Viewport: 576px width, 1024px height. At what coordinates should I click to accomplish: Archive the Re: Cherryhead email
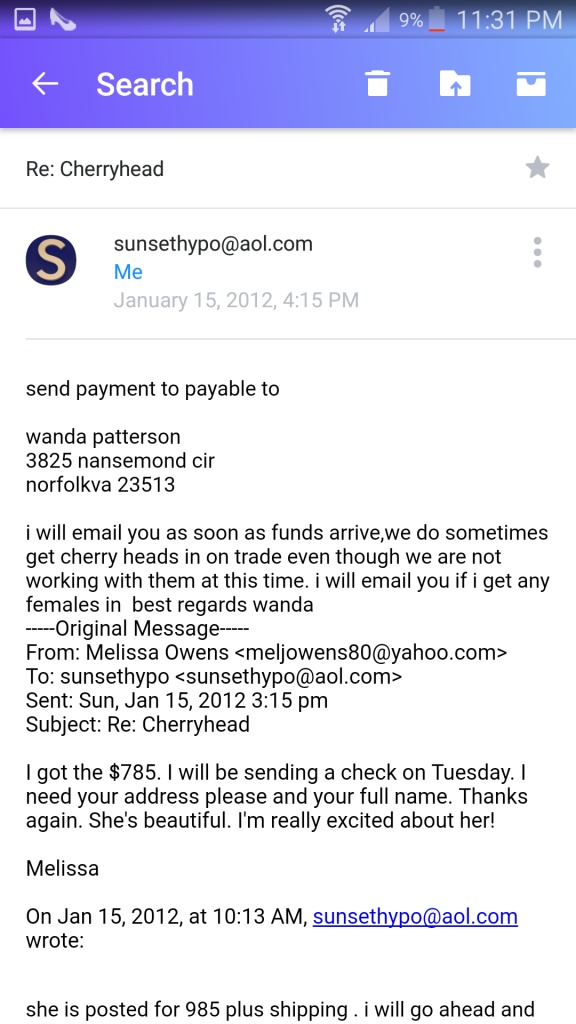tap(531, 83)
